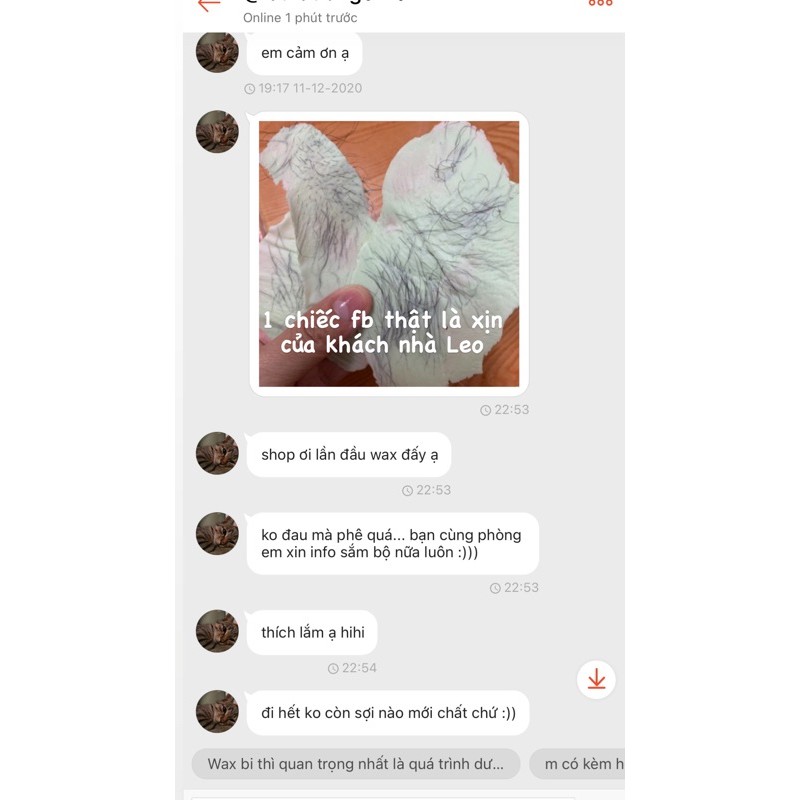
Task: Go back using the top-left arrow
Action: 208,5
